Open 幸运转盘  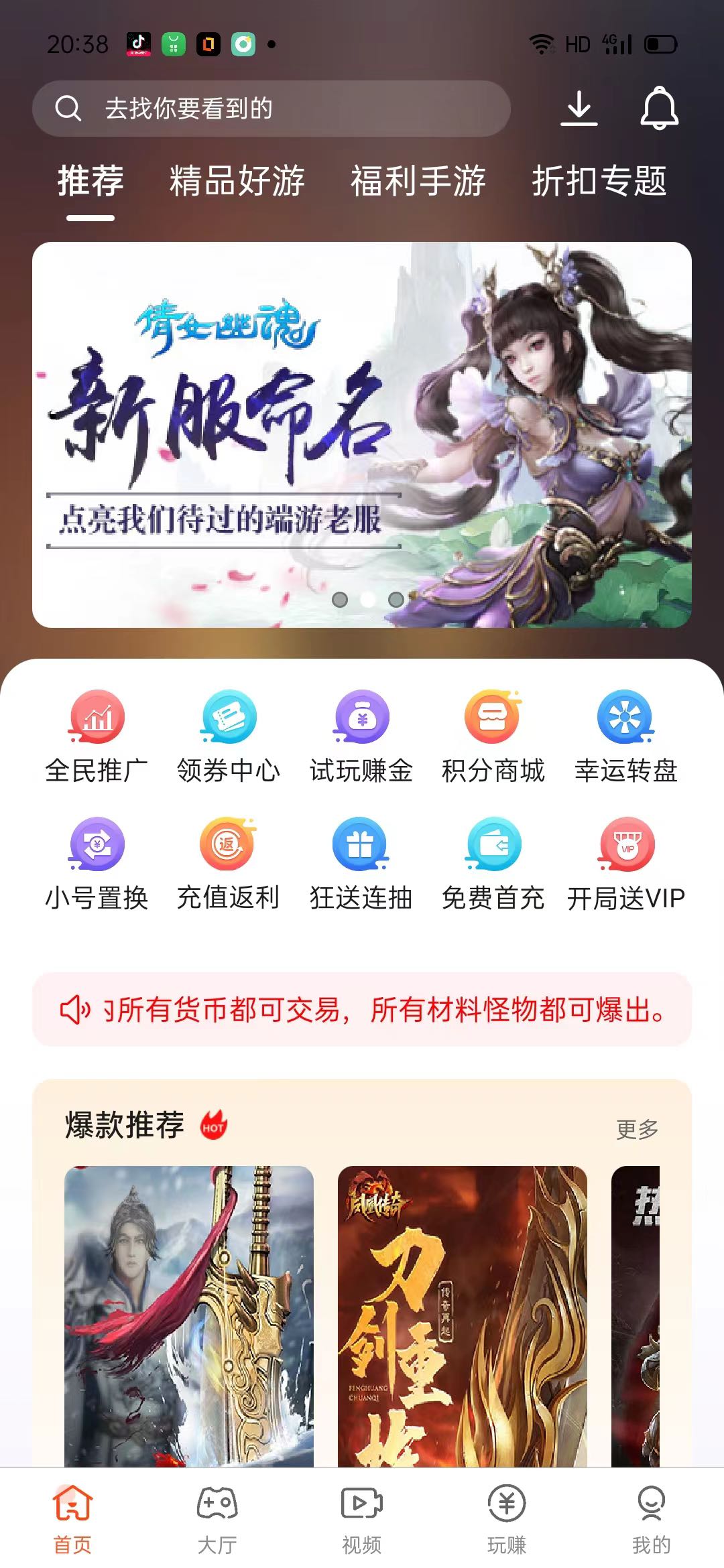coord(626,737)
